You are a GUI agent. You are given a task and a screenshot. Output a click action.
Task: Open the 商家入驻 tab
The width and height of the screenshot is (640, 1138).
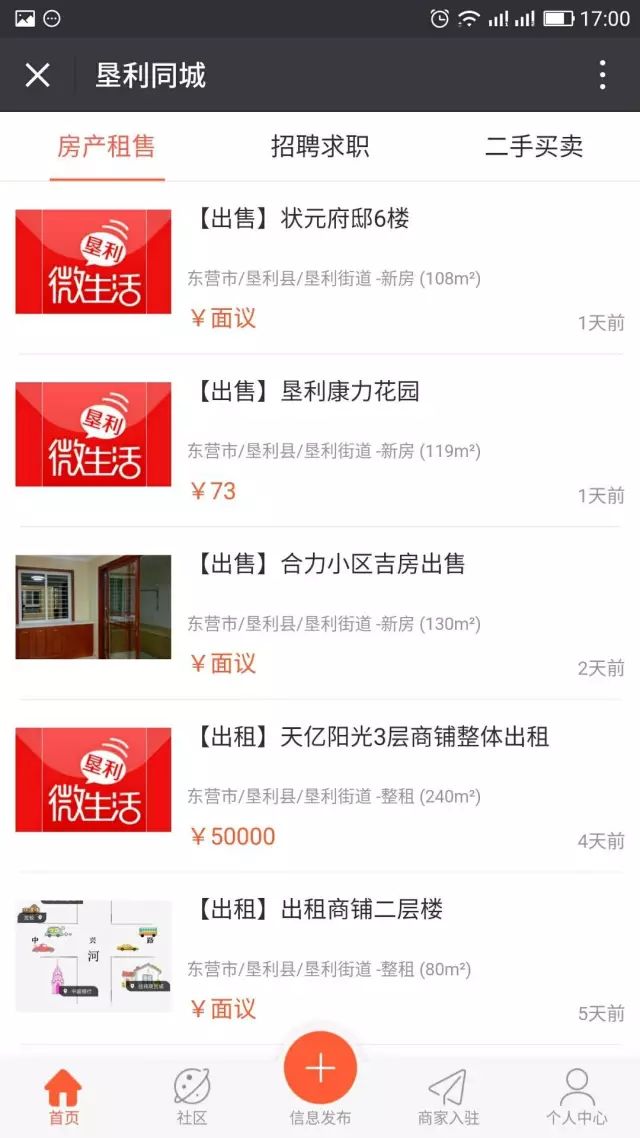tap(448, 1097)
